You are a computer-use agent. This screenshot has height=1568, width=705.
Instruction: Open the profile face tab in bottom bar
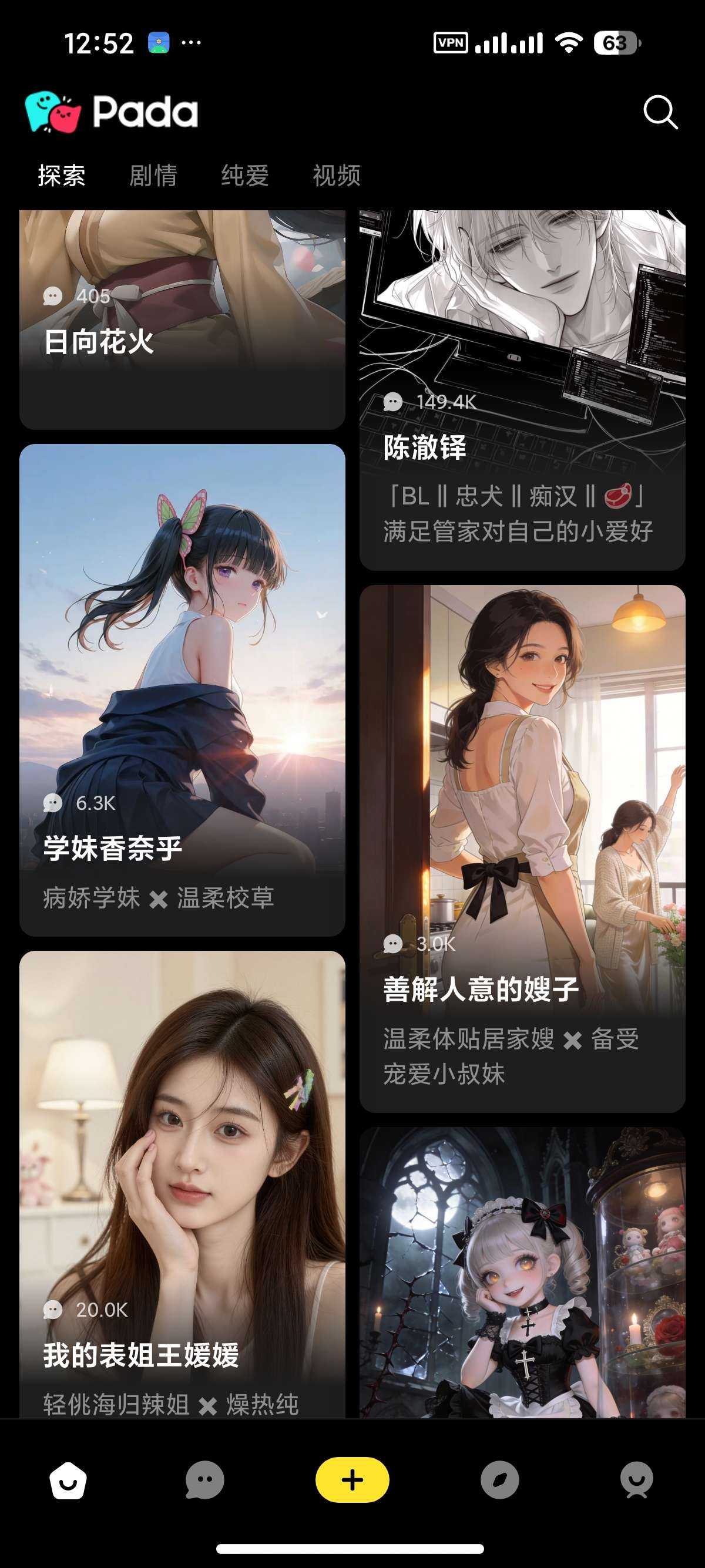tap(637, 1480)
